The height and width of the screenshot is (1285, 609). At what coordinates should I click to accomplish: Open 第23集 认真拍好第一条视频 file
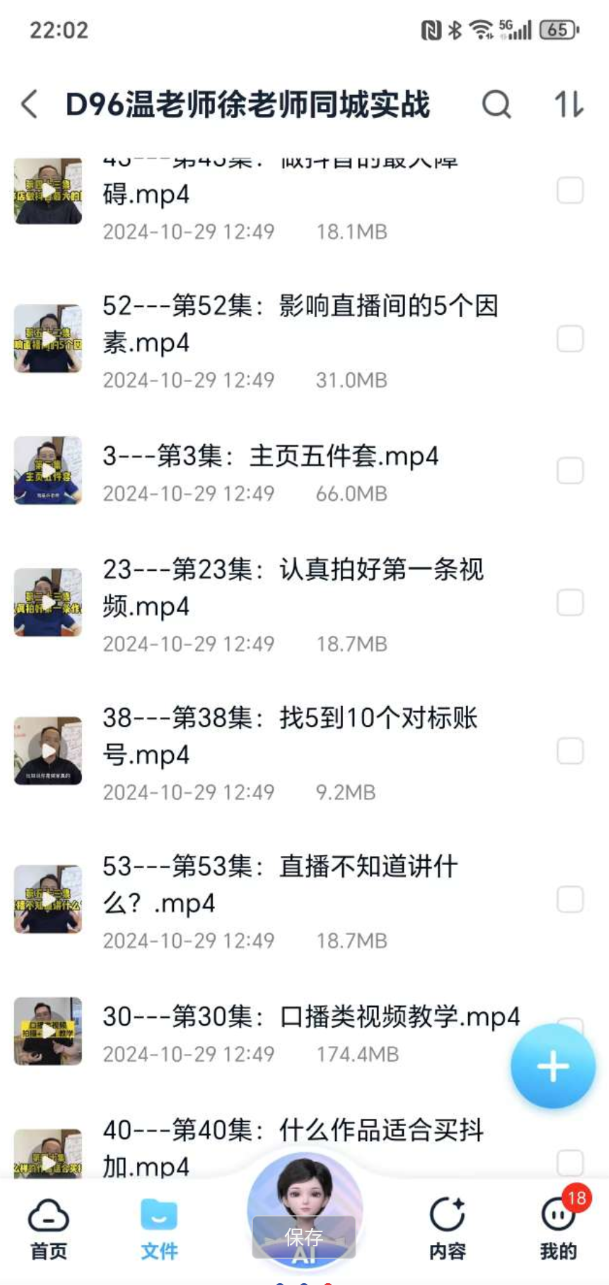[293, 588]
